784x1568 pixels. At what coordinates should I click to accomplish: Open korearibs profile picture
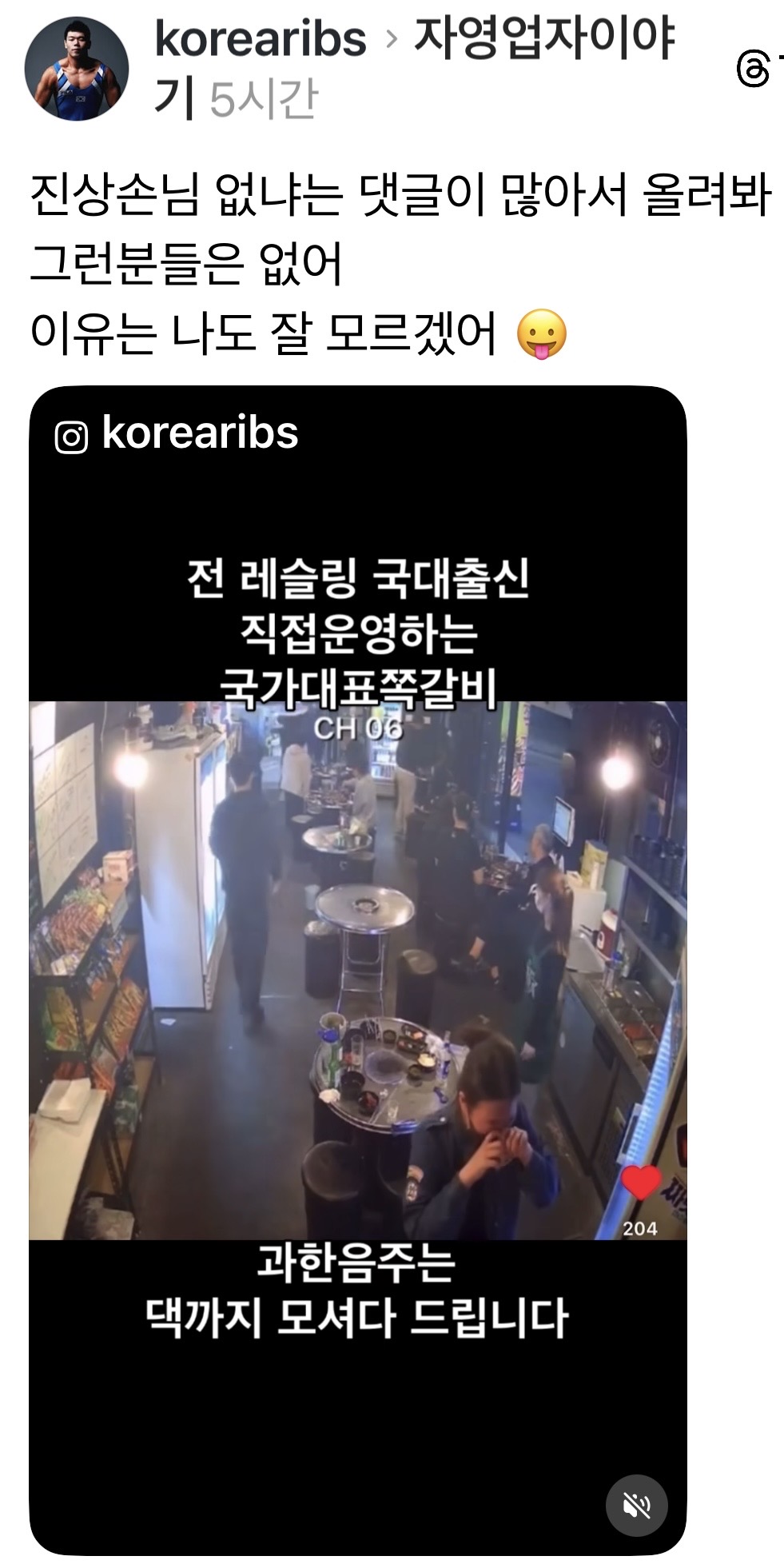click(x=76, y=69)
